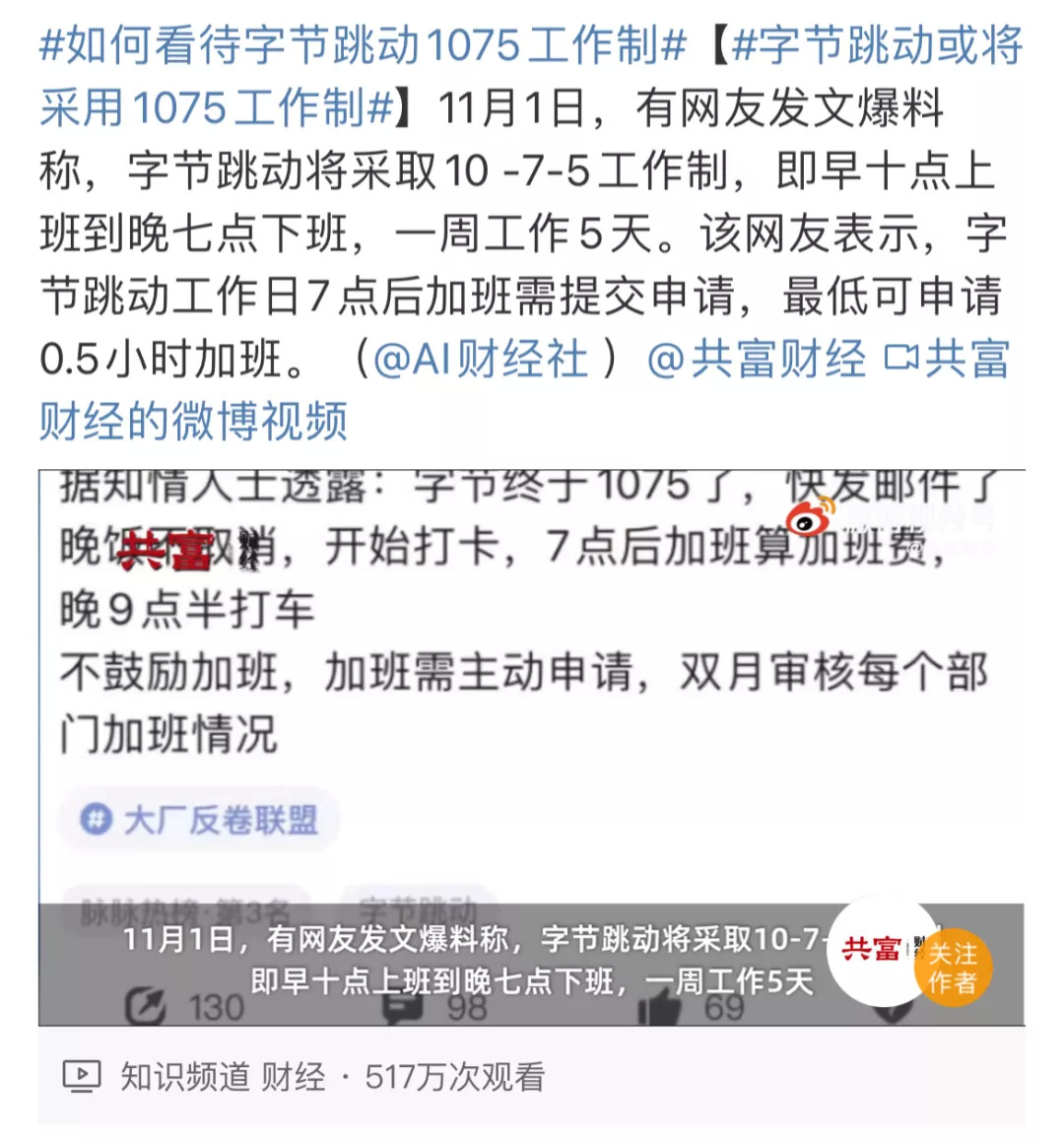Open the @AI财经社 profile mention
This screenshot has width=1064, height=1139.
[481, 359]
